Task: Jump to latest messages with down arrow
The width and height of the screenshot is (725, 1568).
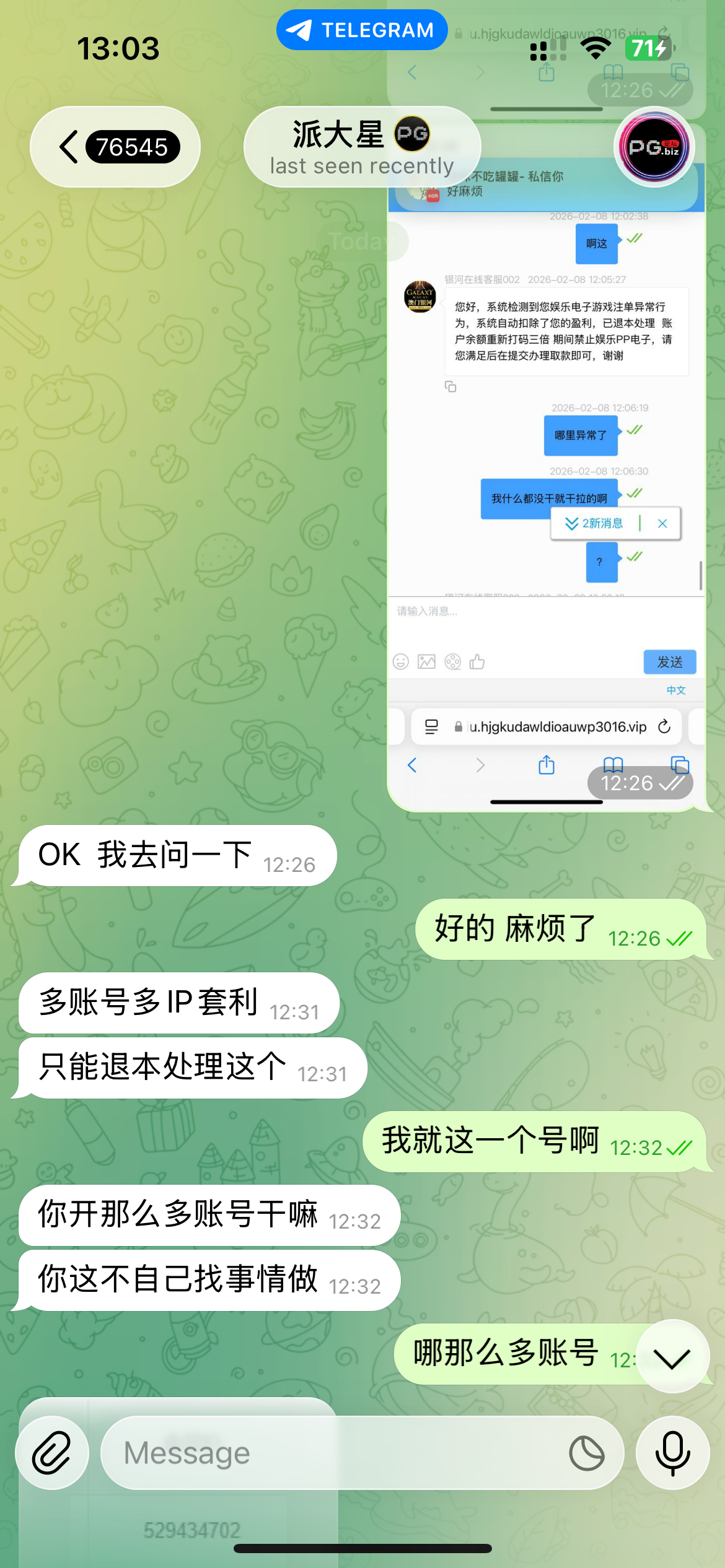Action: pos(672,1358)
